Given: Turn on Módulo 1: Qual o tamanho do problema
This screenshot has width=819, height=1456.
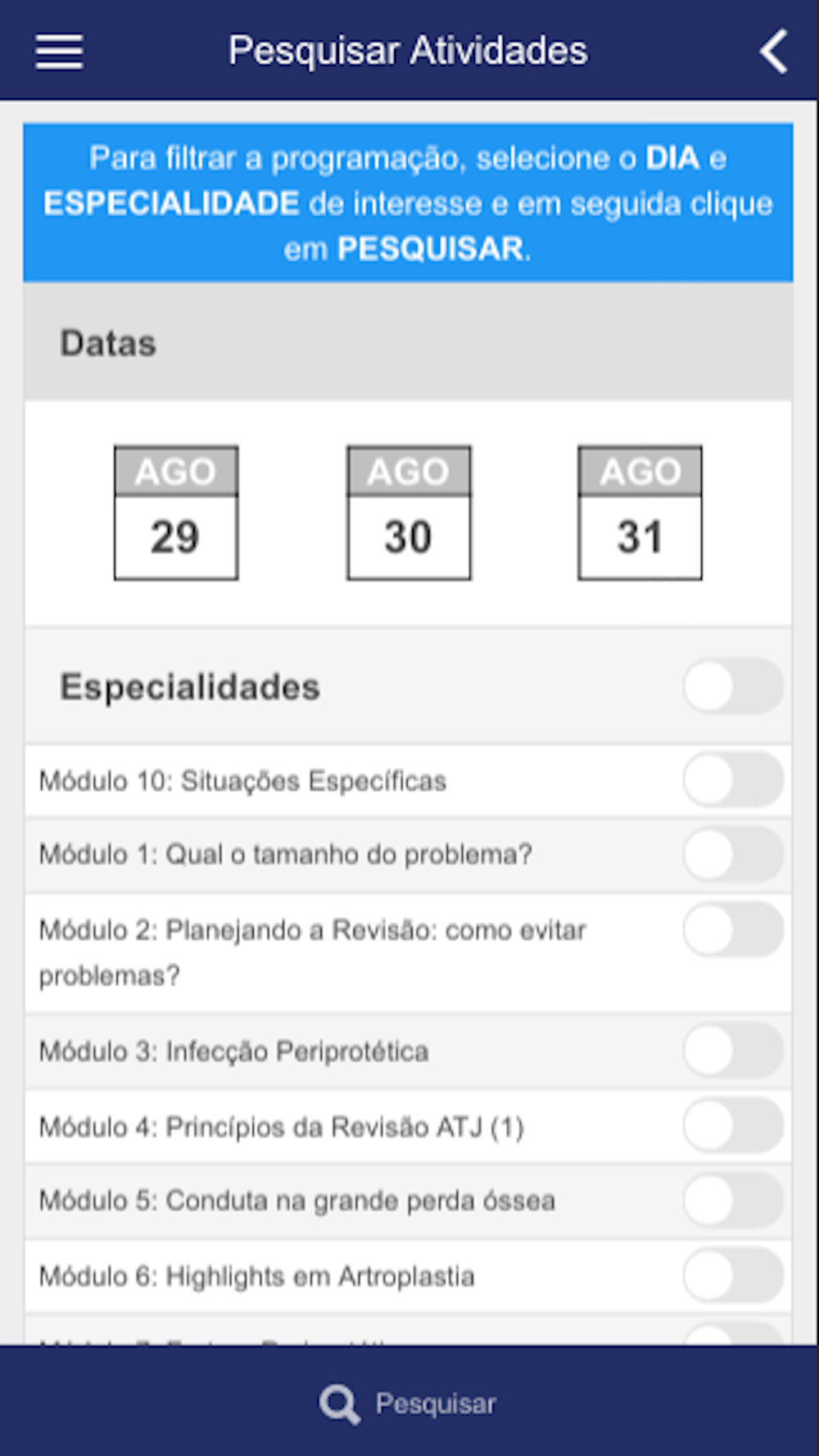Looking at the screenshot, I should (x=733, y=854).
